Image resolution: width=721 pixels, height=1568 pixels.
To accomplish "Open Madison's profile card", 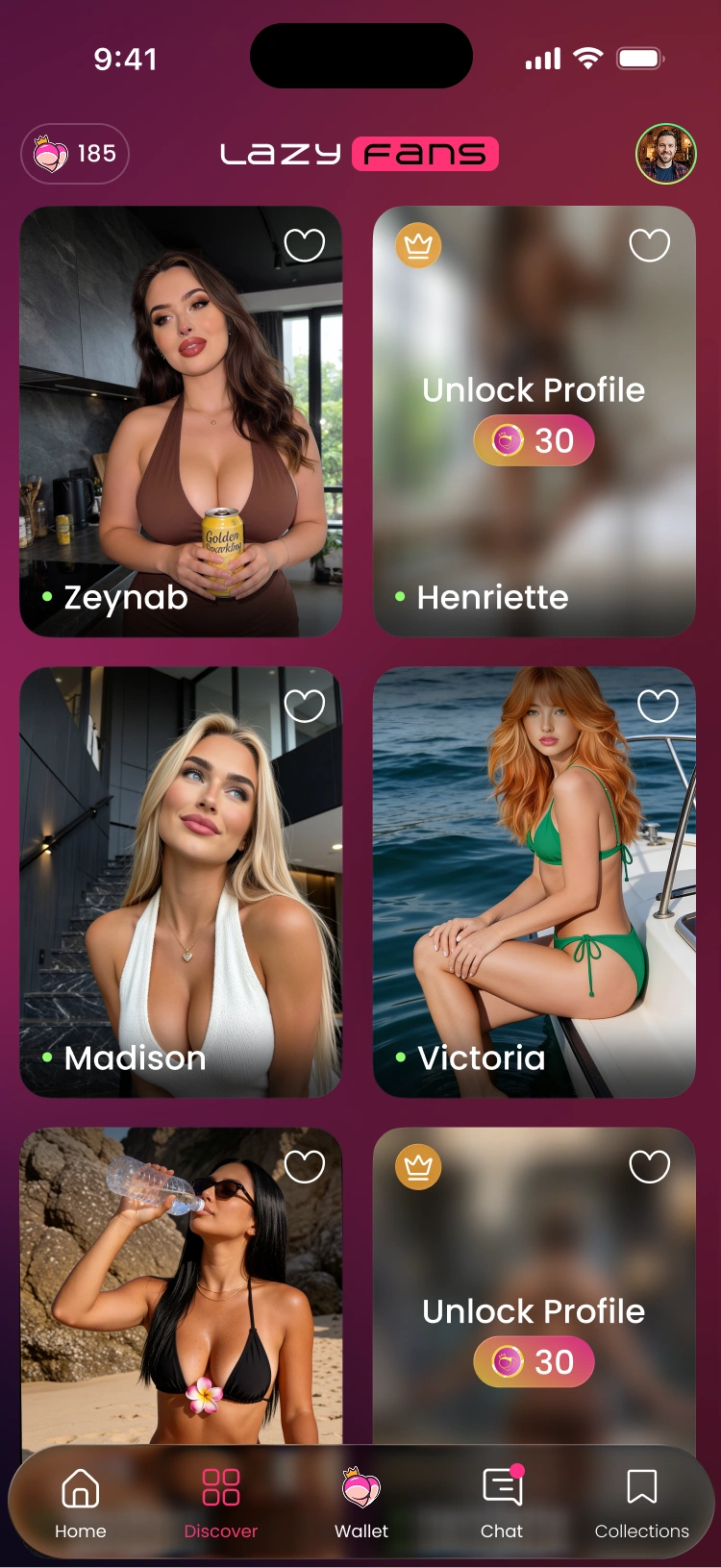I will [x=181, y=882].
